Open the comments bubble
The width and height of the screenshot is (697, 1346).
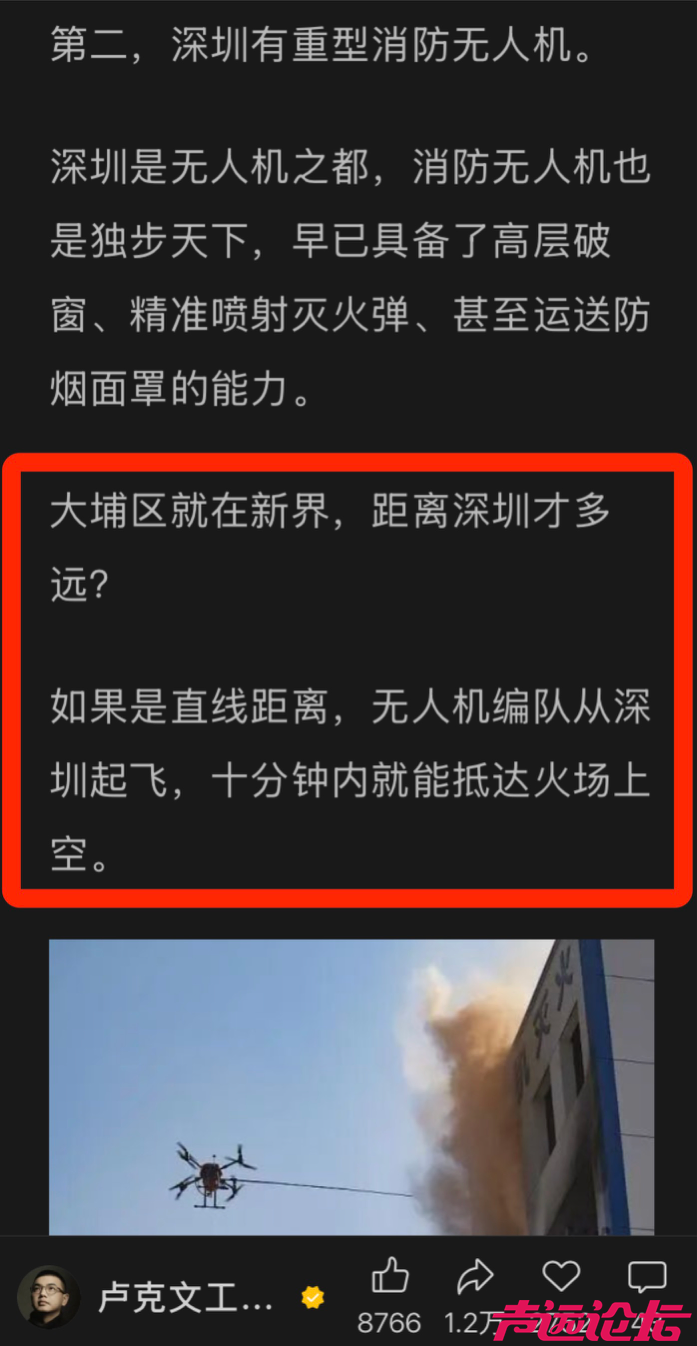(646, 1277)
